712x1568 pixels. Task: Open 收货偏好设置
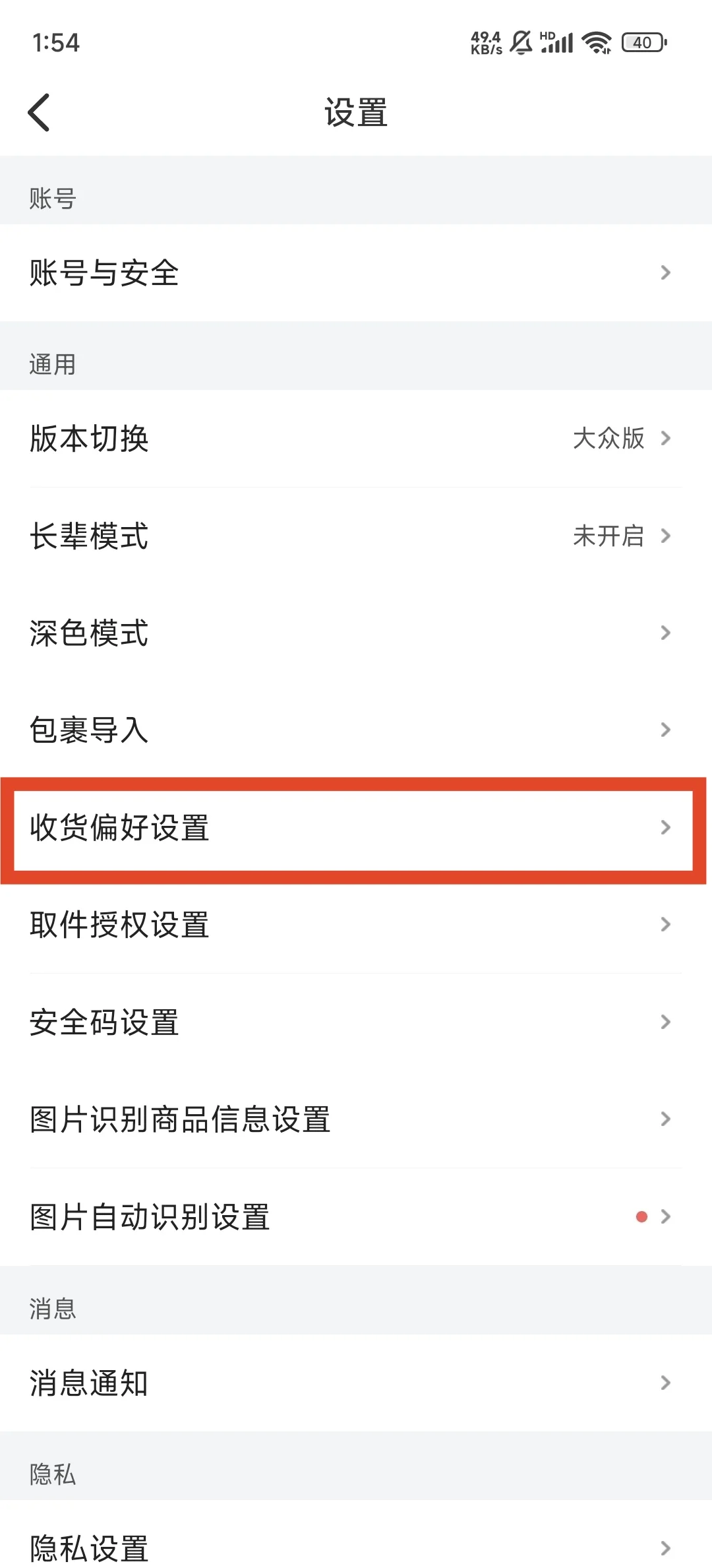pos(356,827)
